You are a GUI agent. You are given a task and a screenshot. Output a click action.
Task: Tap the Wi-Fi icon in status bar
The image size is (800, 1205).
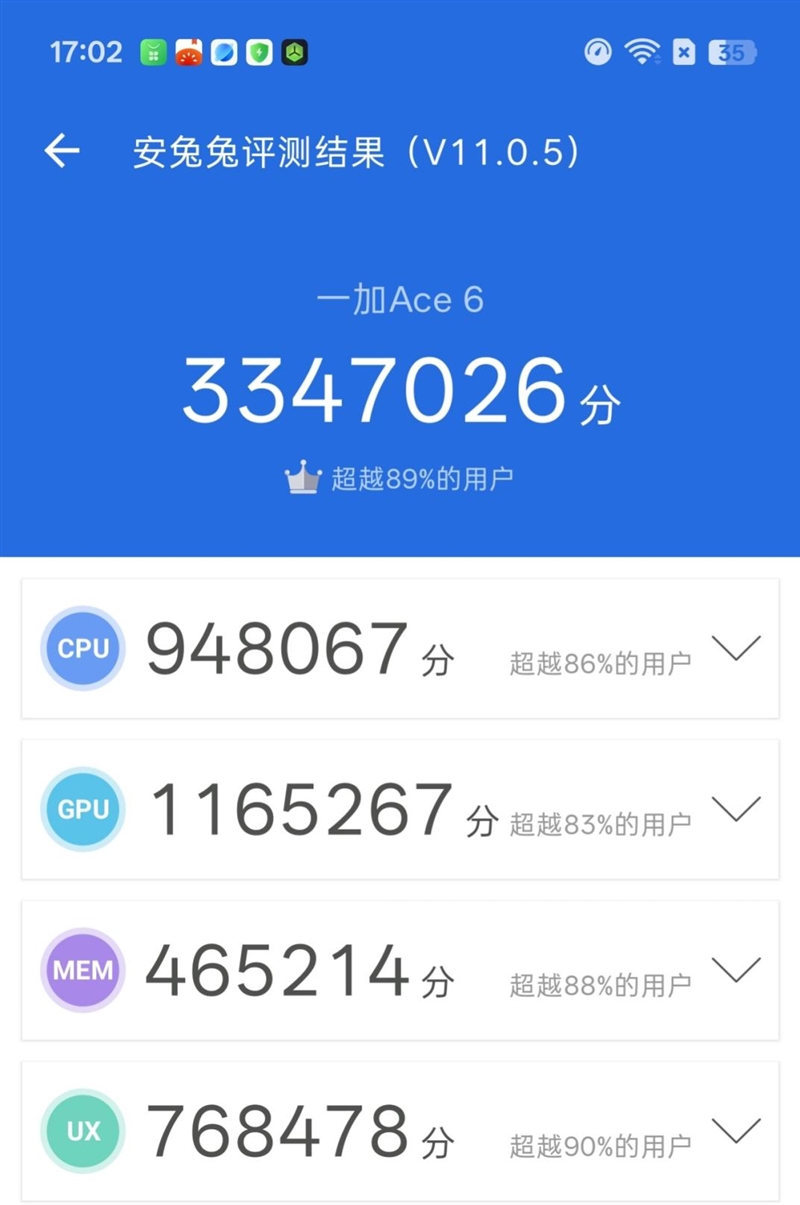(643, 52)
